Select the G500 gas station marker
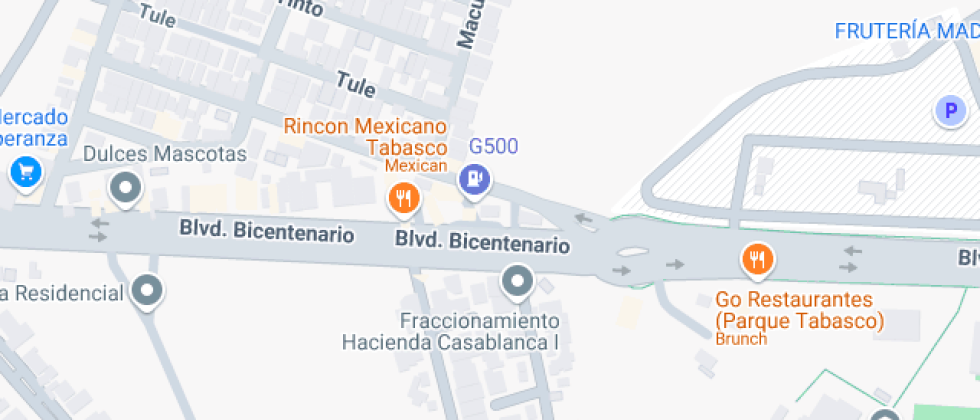980x420 pixels. (475, 179)
